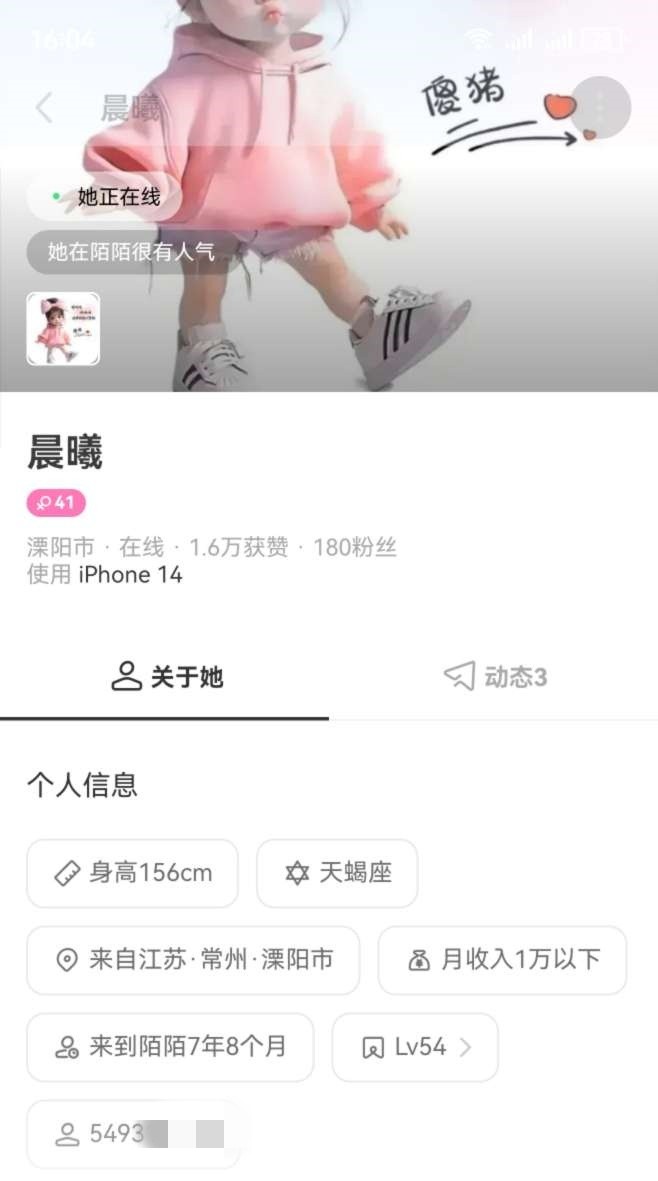
Task: Open the small profile photo thumbnail
Action: [x=63, y=329]
